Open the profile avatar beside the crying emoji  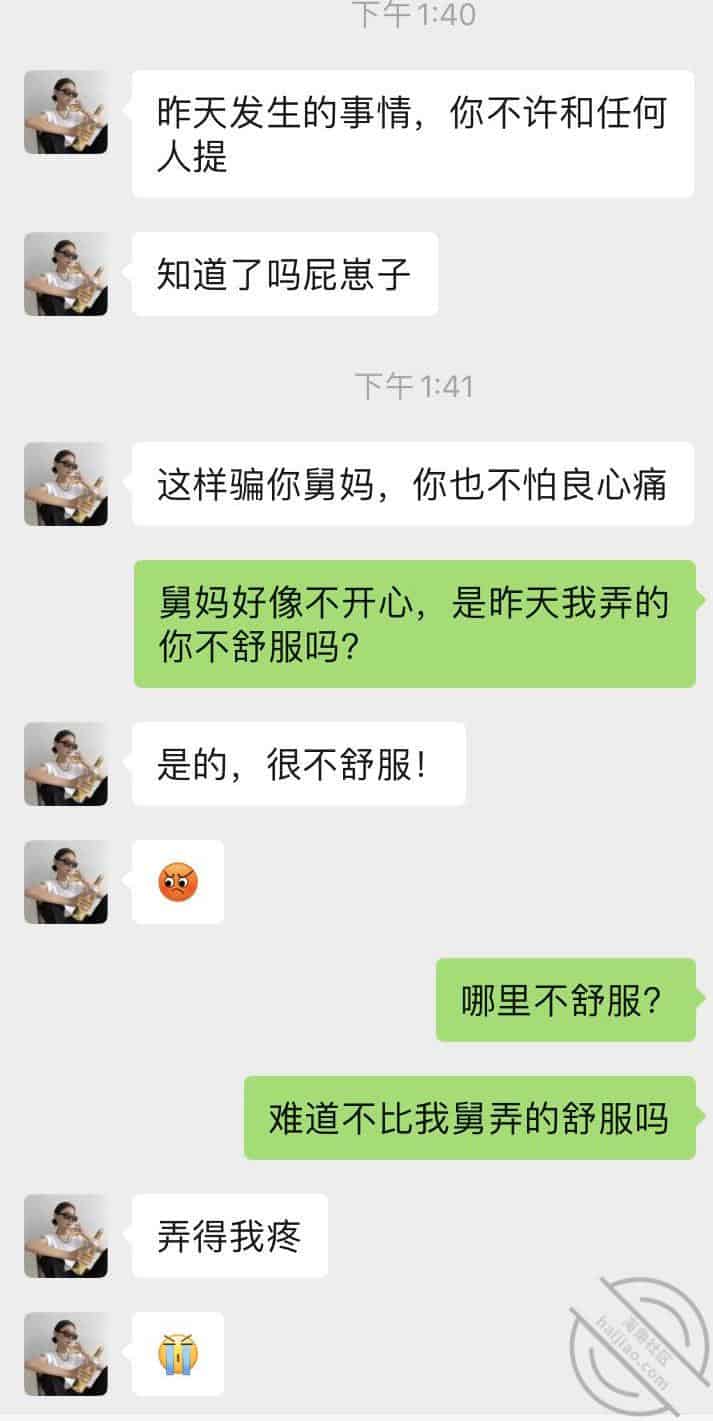[x=66, y=1354]
